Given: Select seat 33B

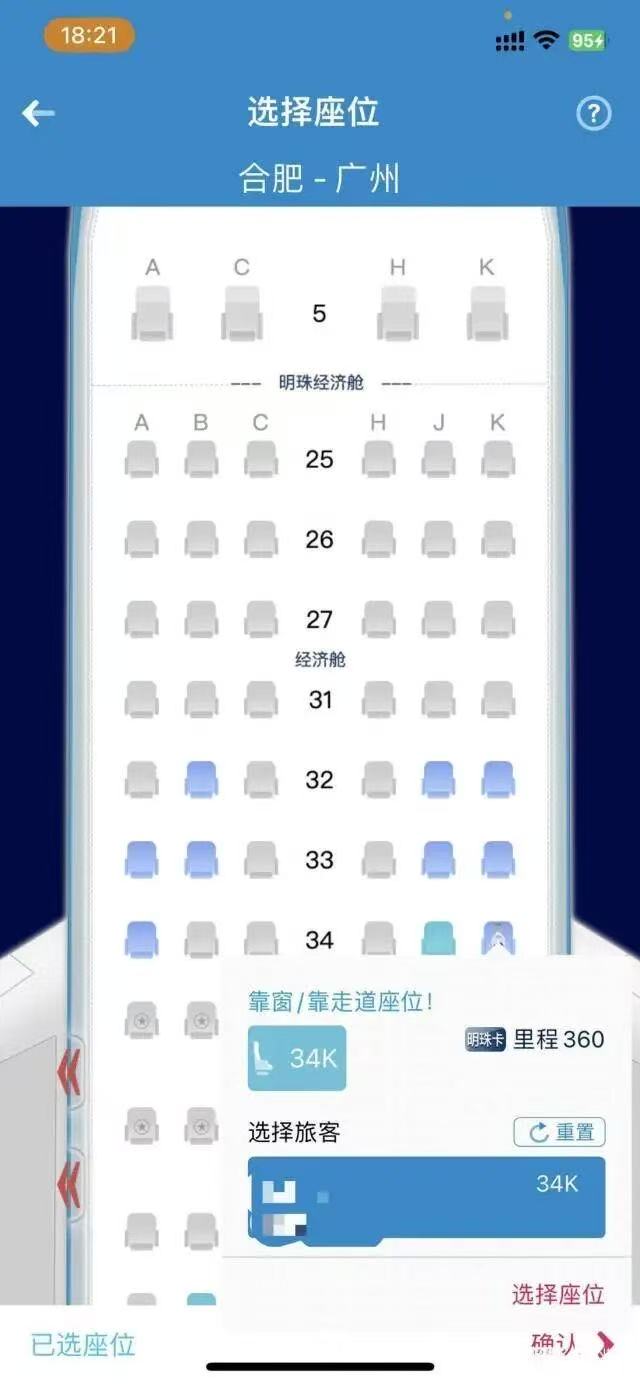Looking at the screenshot, I should pos(201,859).
